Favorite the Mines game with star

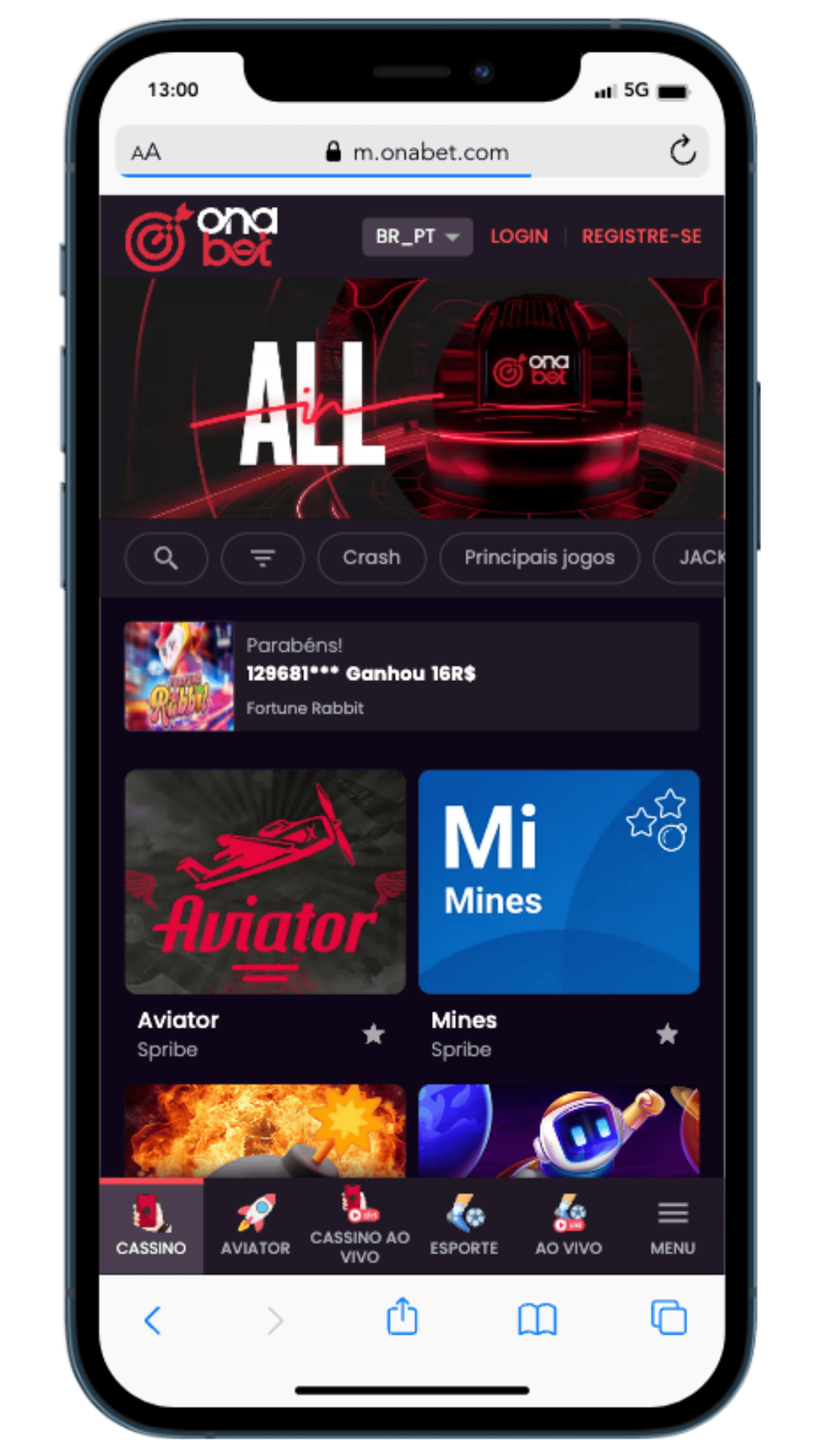tap(667, 1034)
